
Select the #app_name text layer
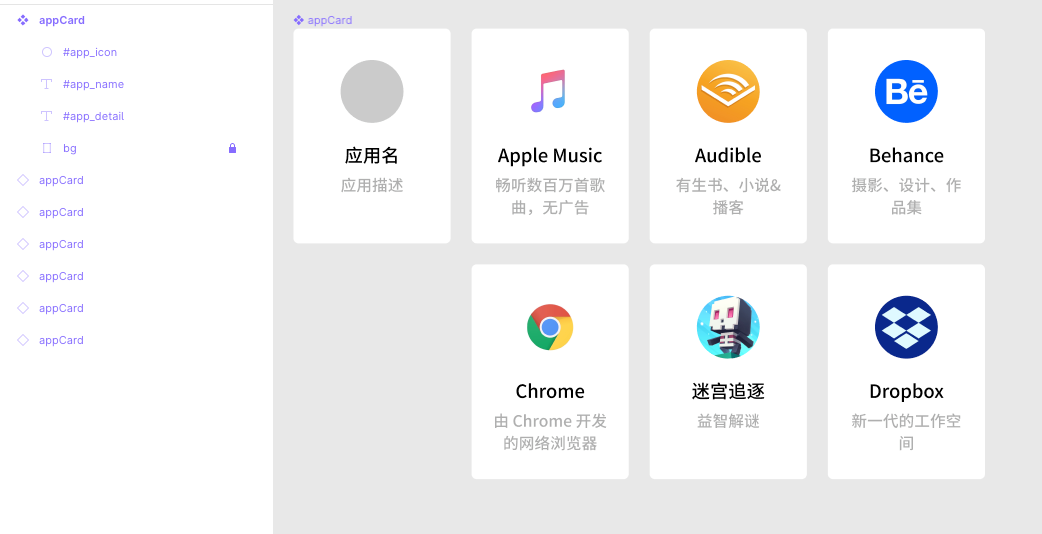93,84
